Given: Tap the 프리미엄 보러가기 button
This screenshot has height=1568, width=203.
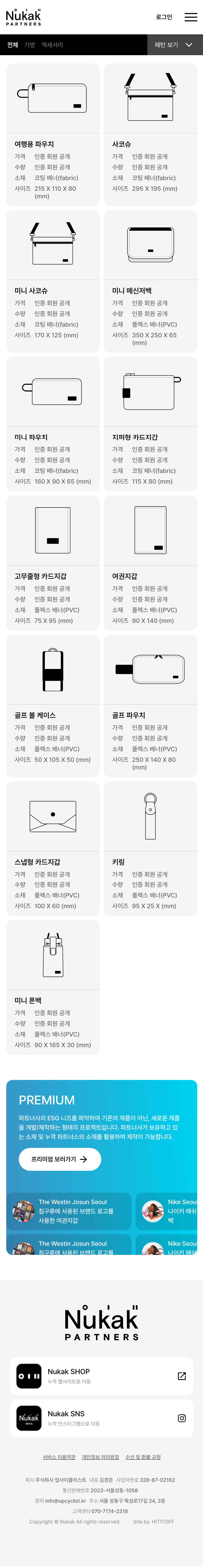Looking at the screenshot, I should (x=59, y=1160).
